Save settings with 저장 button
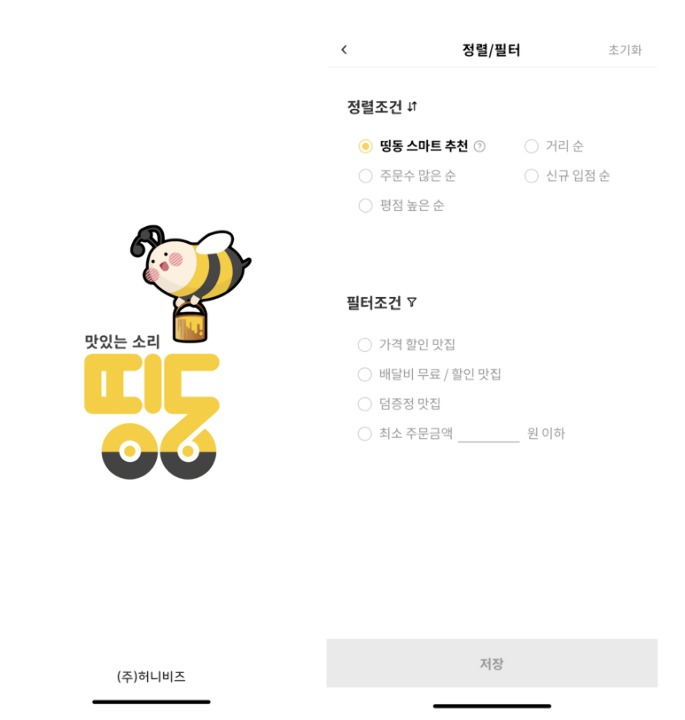Viewport: 685px width, 720px height. (491, 664)
